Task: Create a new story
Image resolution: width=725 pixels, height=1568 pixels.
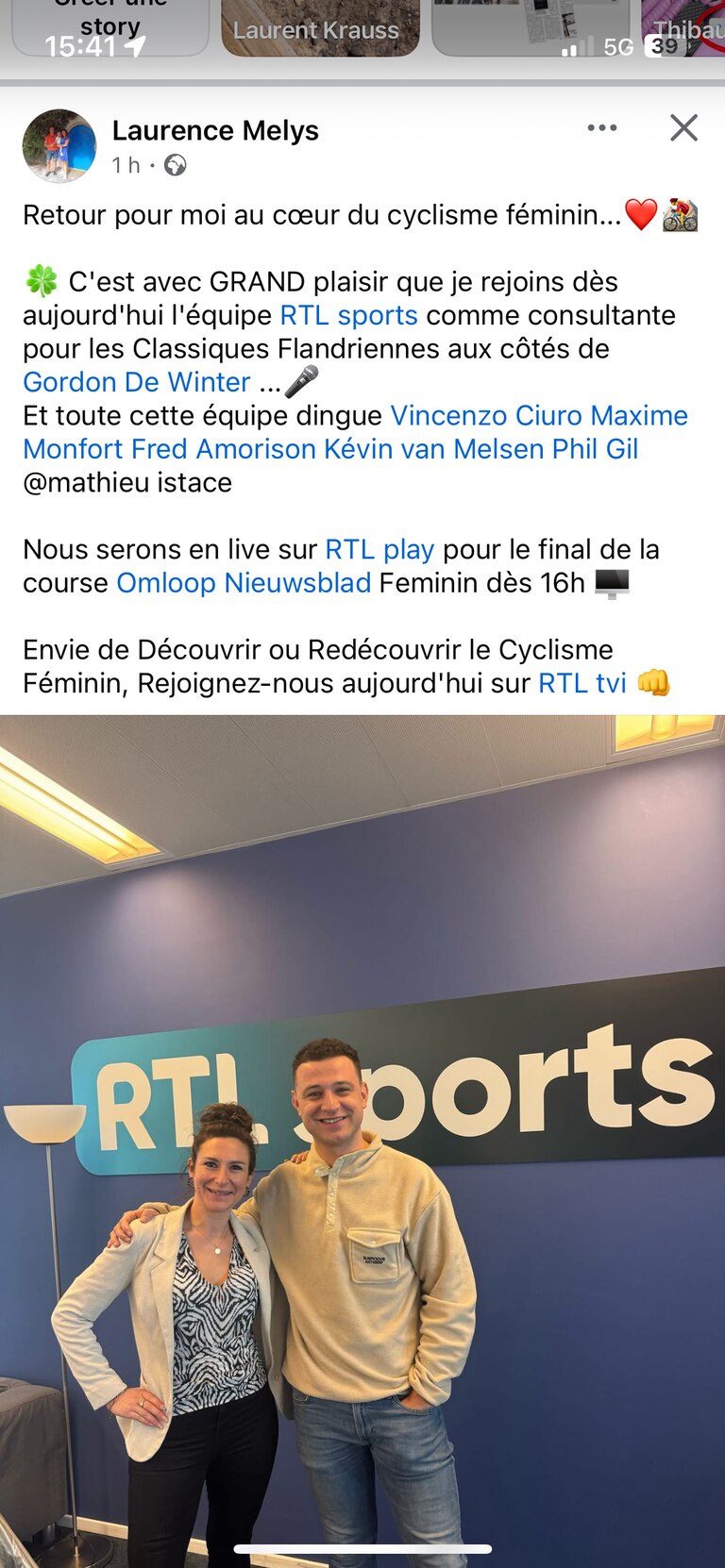Action: click(x=110, y=28)
